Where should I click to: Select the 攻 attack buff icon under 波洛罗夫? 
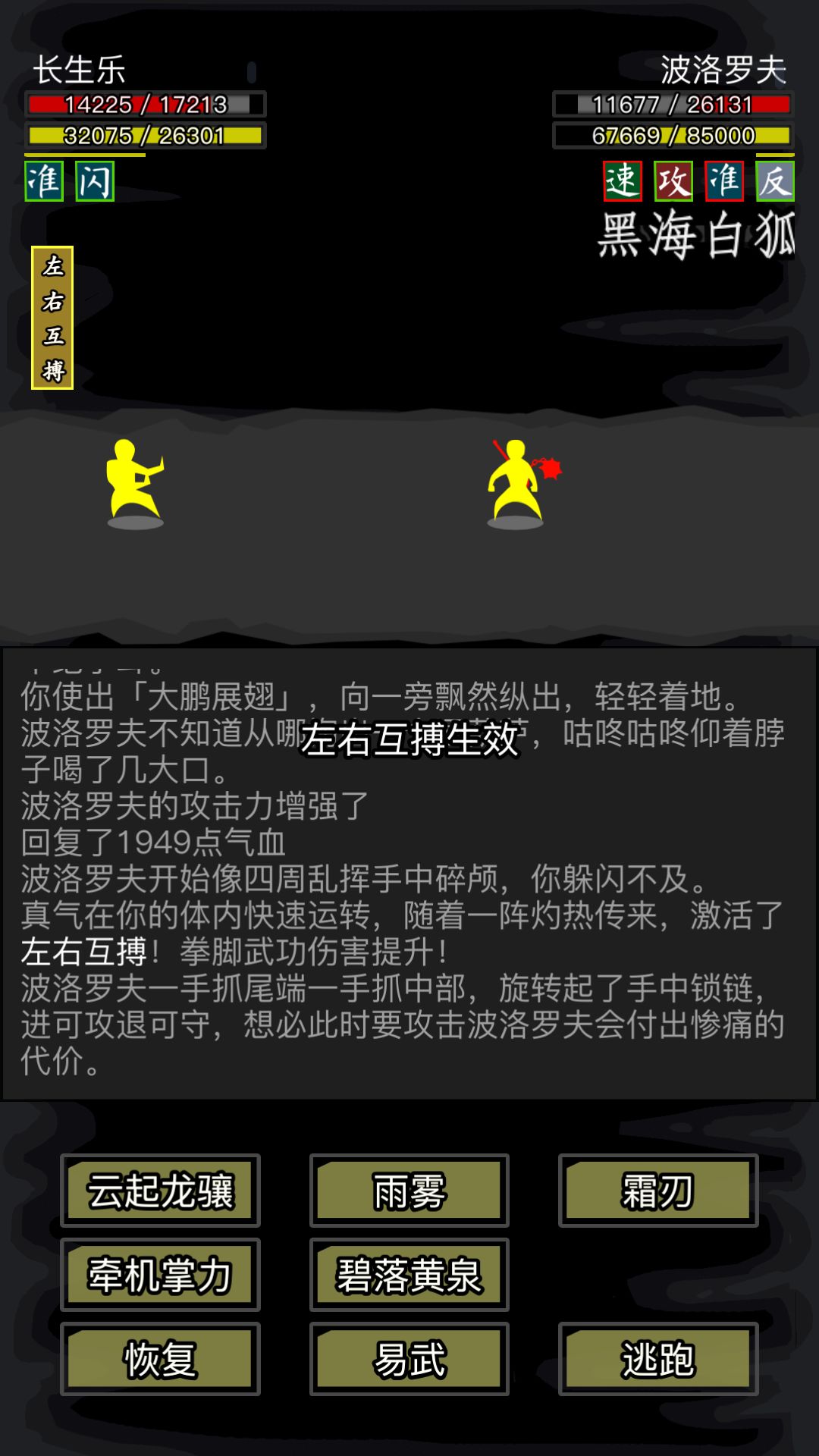(x=675, y=182)
